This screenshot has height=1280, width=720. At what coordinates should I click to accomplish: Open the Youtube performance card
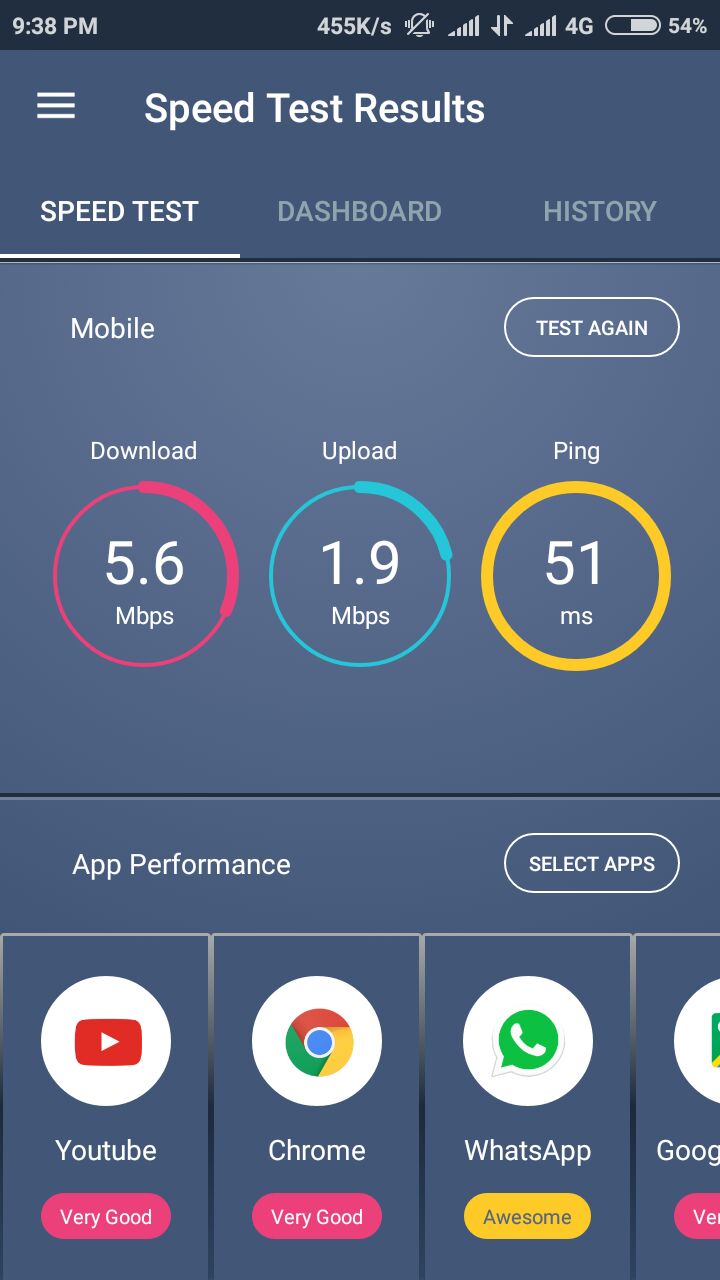click(106, 1107)
